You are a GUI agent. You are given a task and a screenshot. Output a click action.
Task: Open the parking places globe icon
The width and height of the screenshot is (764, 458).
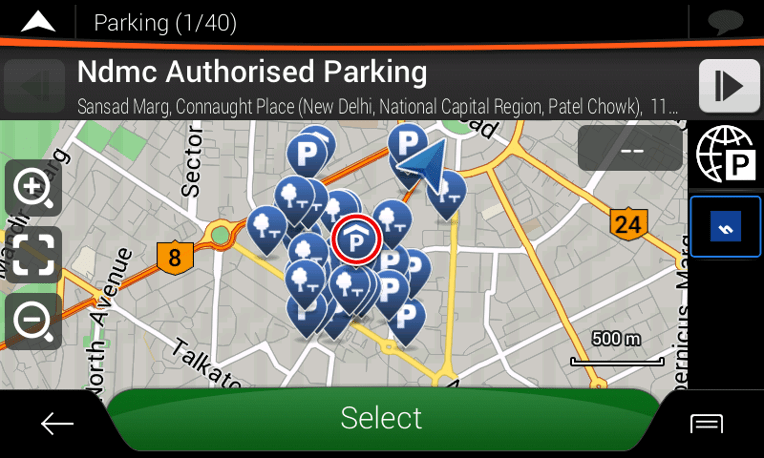[726, 155]
